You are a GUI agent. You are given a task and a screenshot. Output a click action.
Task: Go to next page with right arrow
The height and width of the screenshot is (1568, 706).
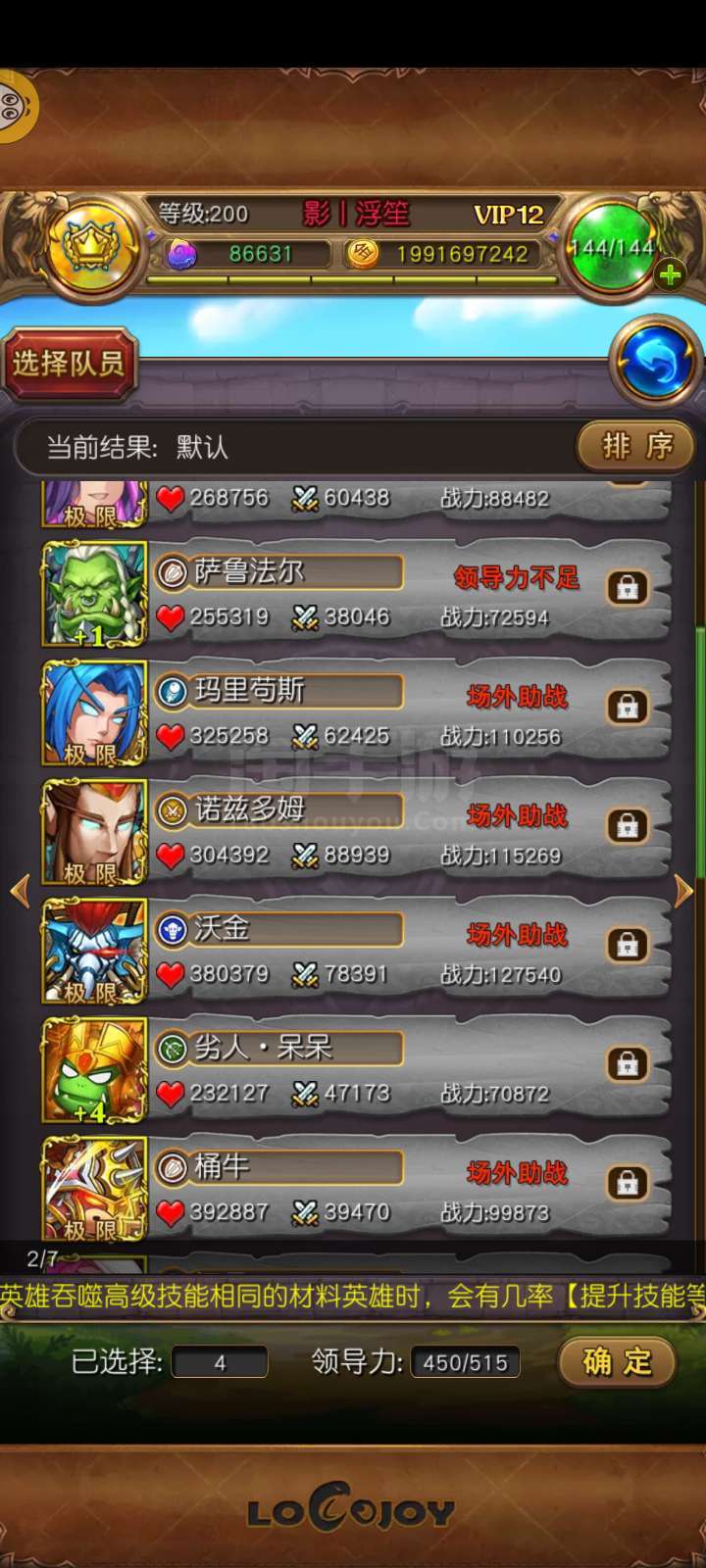[x=684, y=891]
